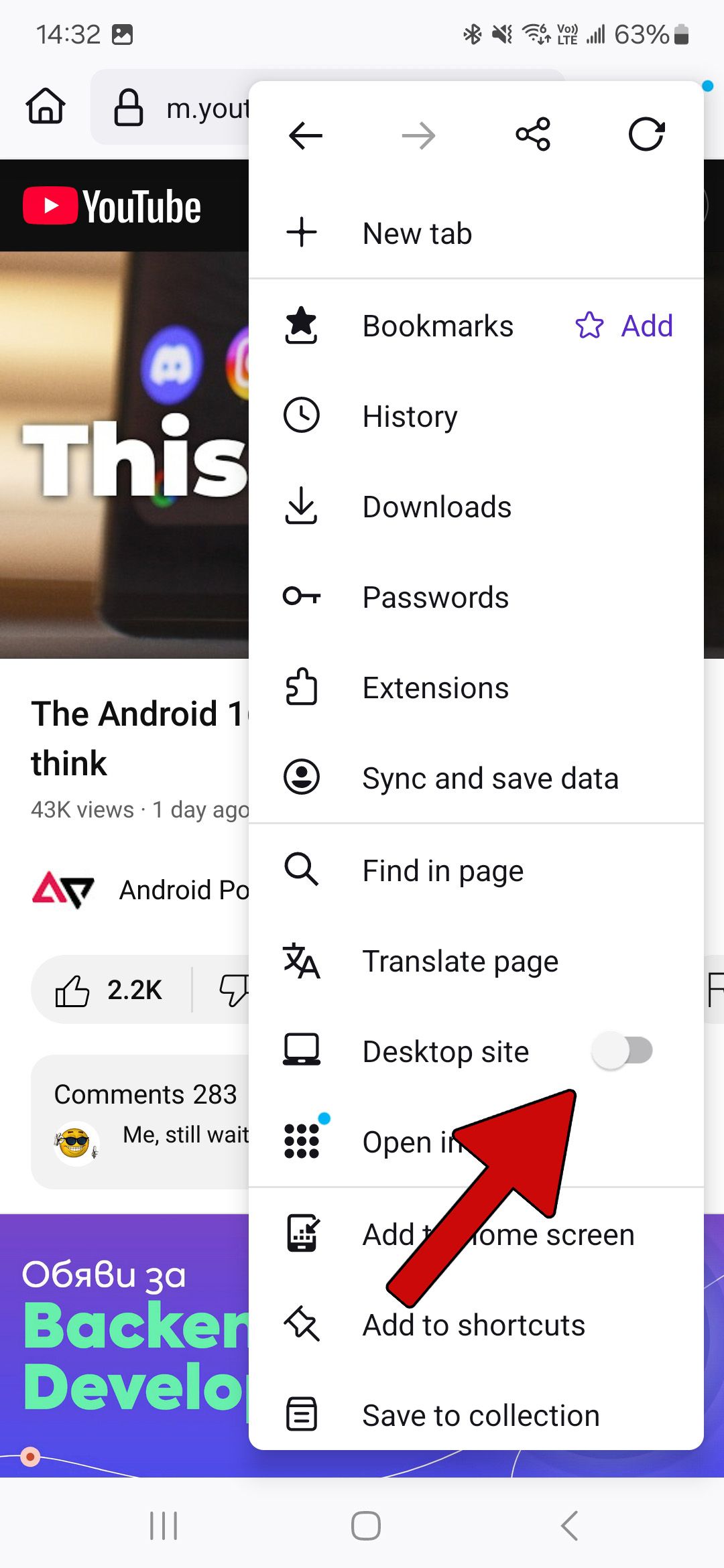This screenshot has height=1568, width=724.
Task: Open Downloads from the menu
Action: tap(436, 507)
